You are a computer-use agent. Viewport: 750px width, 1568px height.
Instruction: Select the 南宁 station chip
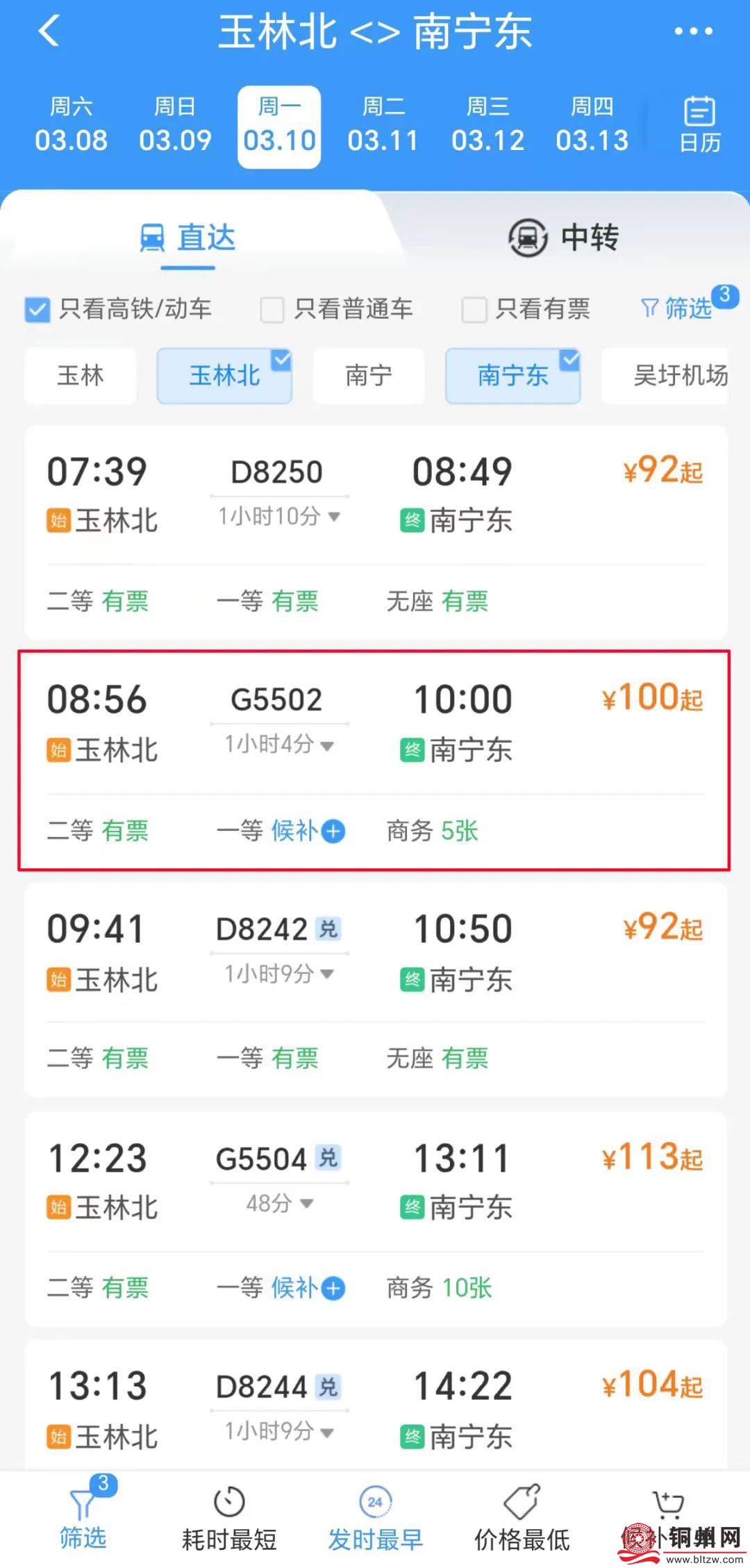point(368,376)
